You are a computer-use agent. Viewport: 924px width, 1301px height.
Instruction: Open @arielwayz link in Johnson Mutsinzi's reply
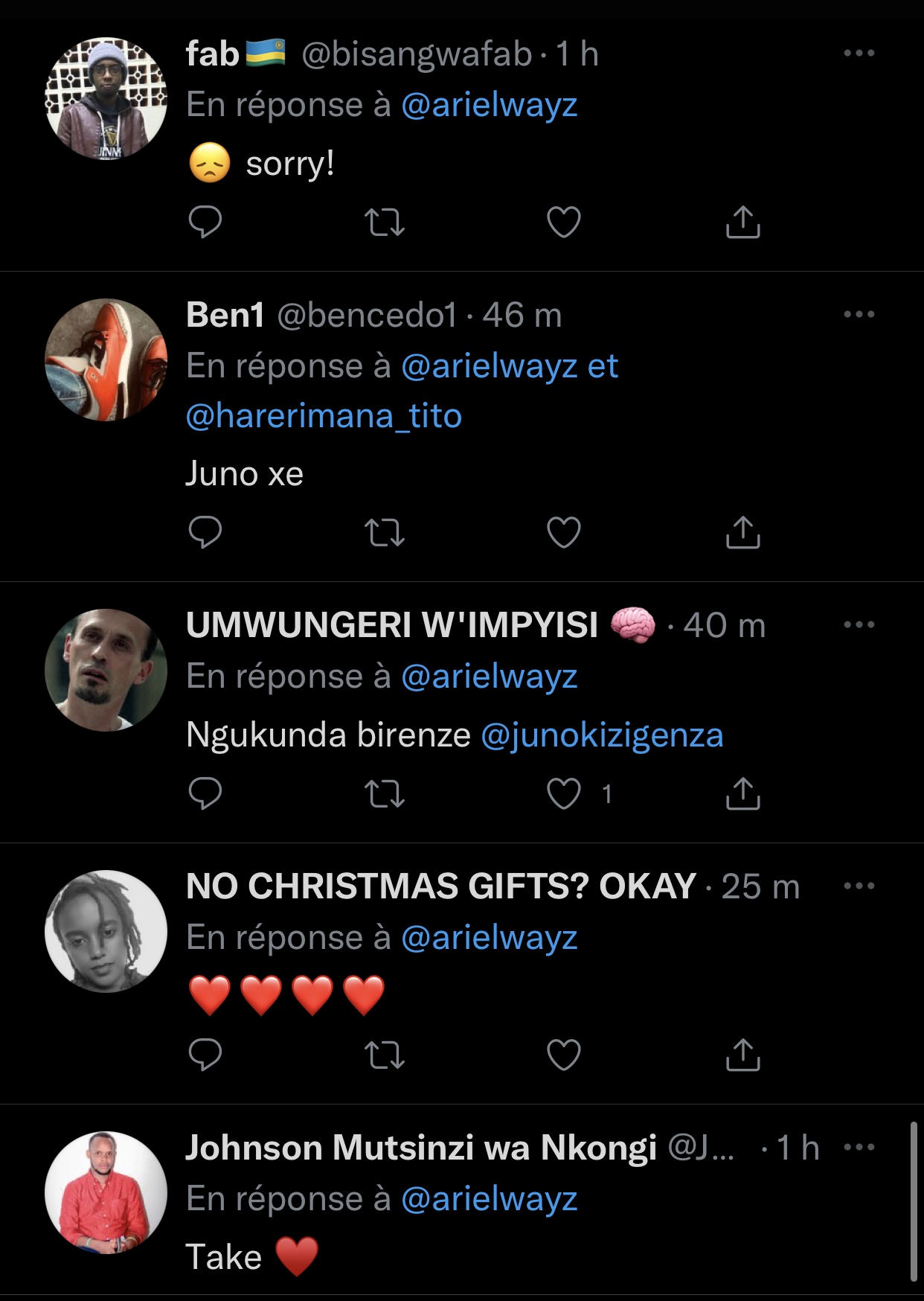point(489,1199)
